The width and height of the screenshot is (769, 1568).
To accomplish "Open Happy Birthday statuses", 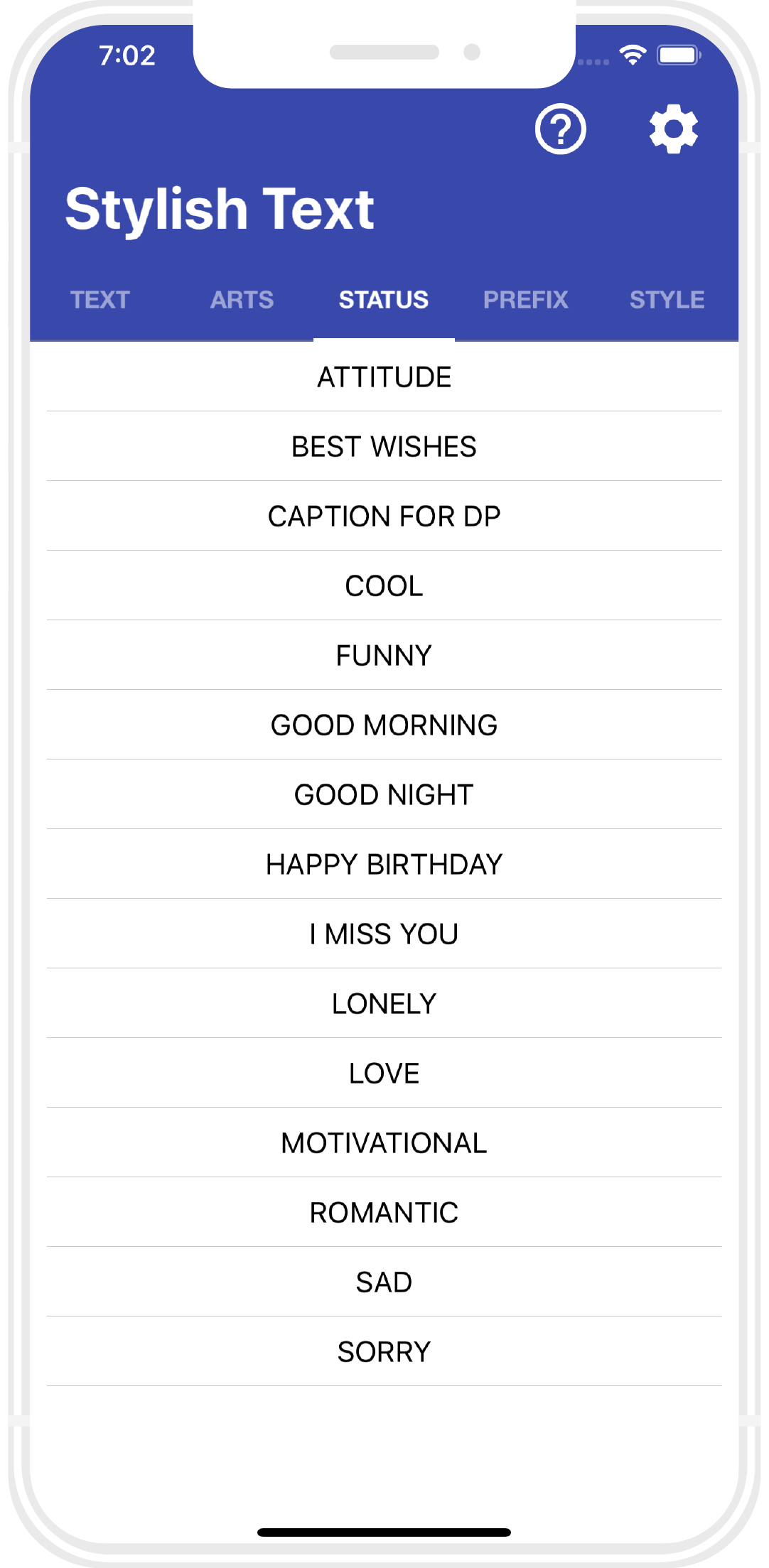I will (x=384, y=865).
